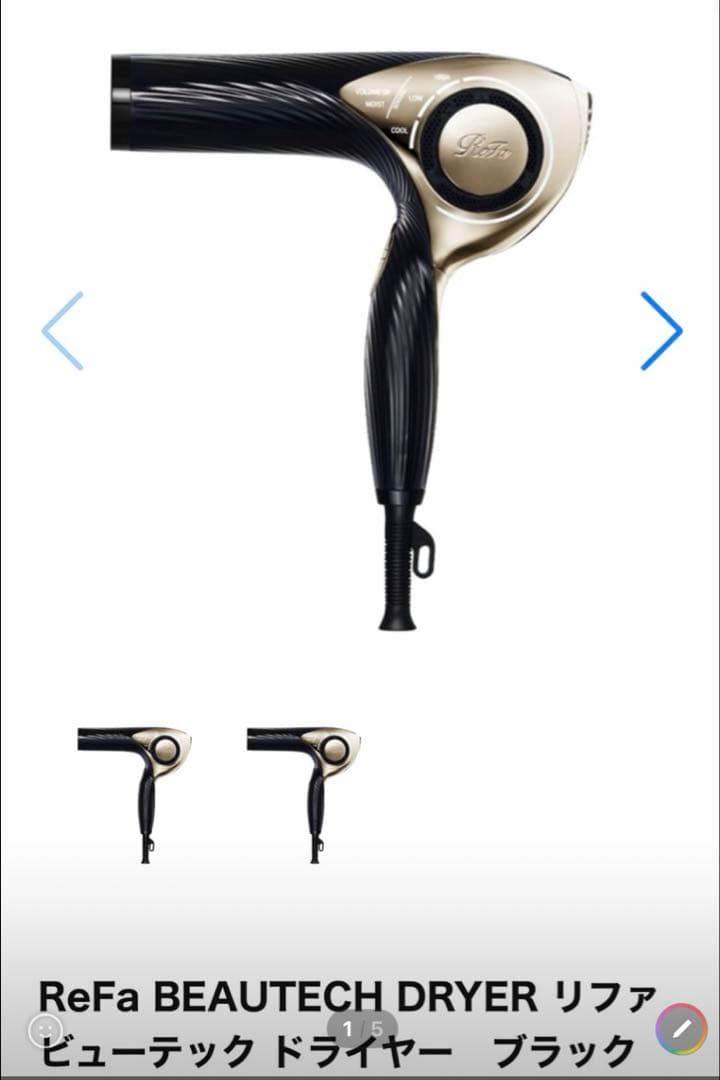Click the VOLUME UP label on the dial
The image size is (720, 1080).
pyautogui.click(x=376, y=90)
